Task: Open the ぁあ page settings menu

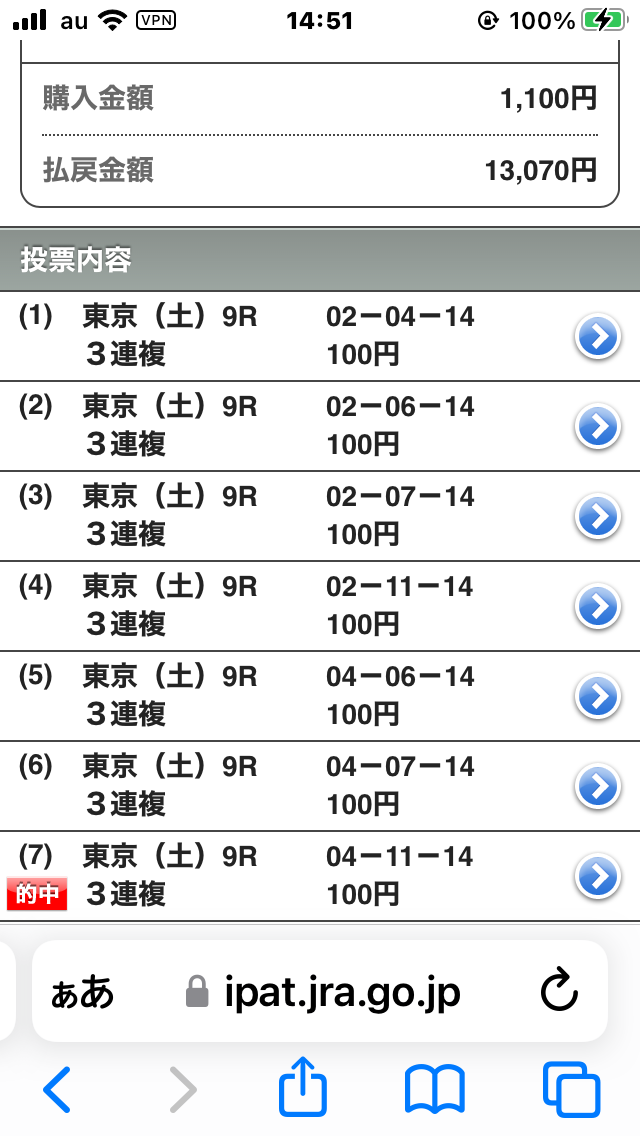Action: point(83,993)
